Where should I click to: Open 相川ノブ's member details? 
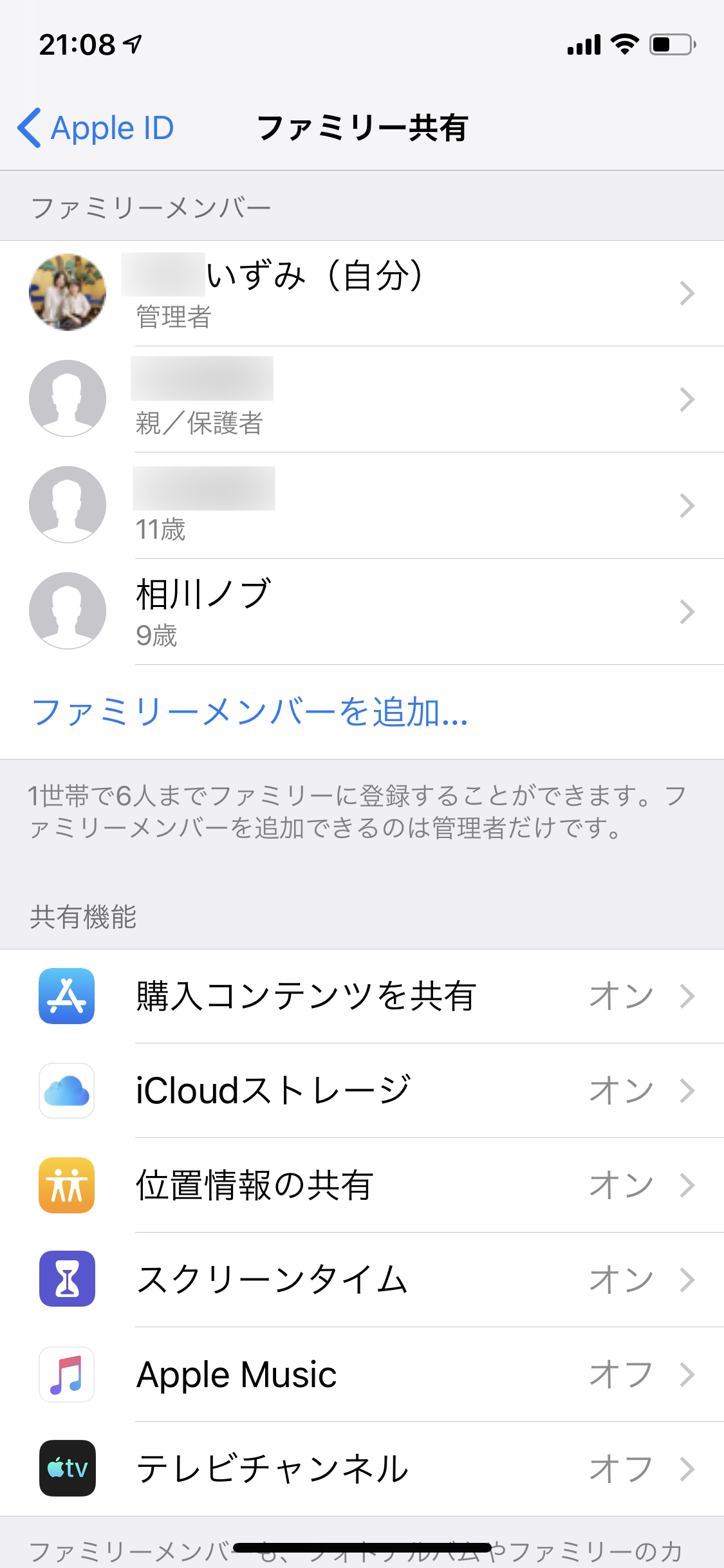click(360, 611)
